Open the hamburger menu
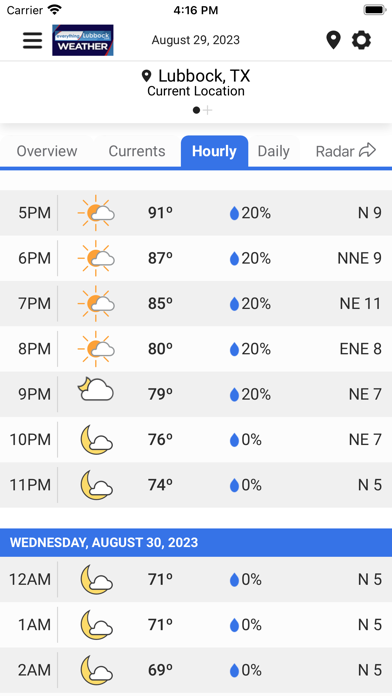The width and height of the screenshot is (392, 696). (32, 40)
